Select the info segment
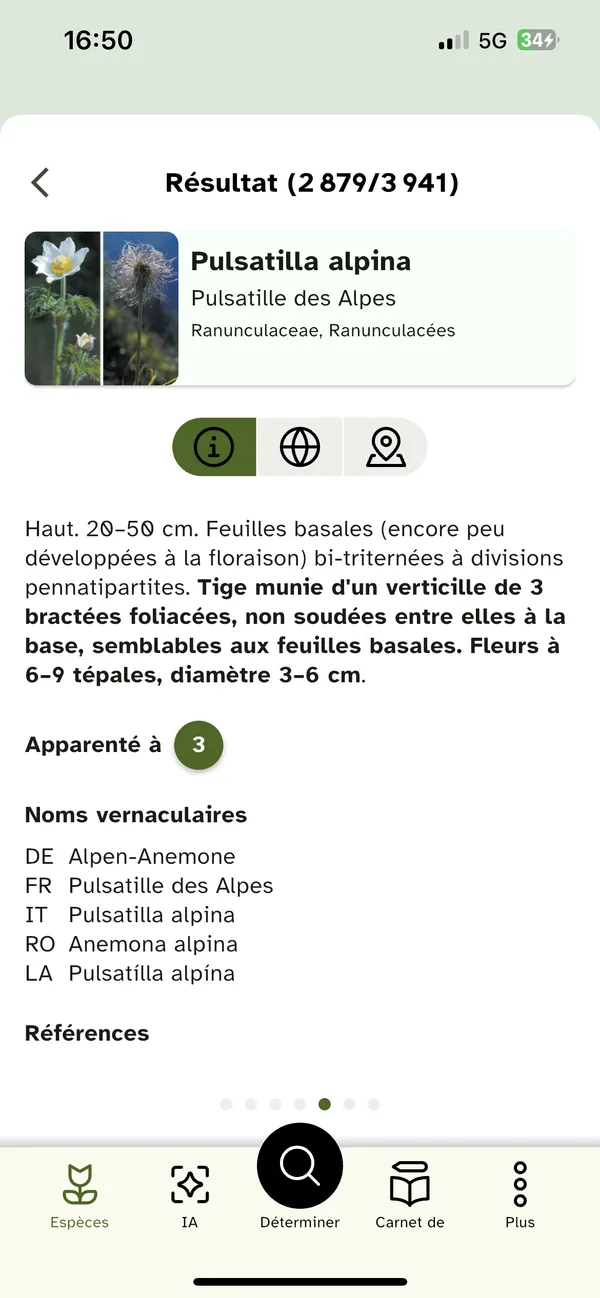Viewport: 600px width, 1298px height. [214, 447]
